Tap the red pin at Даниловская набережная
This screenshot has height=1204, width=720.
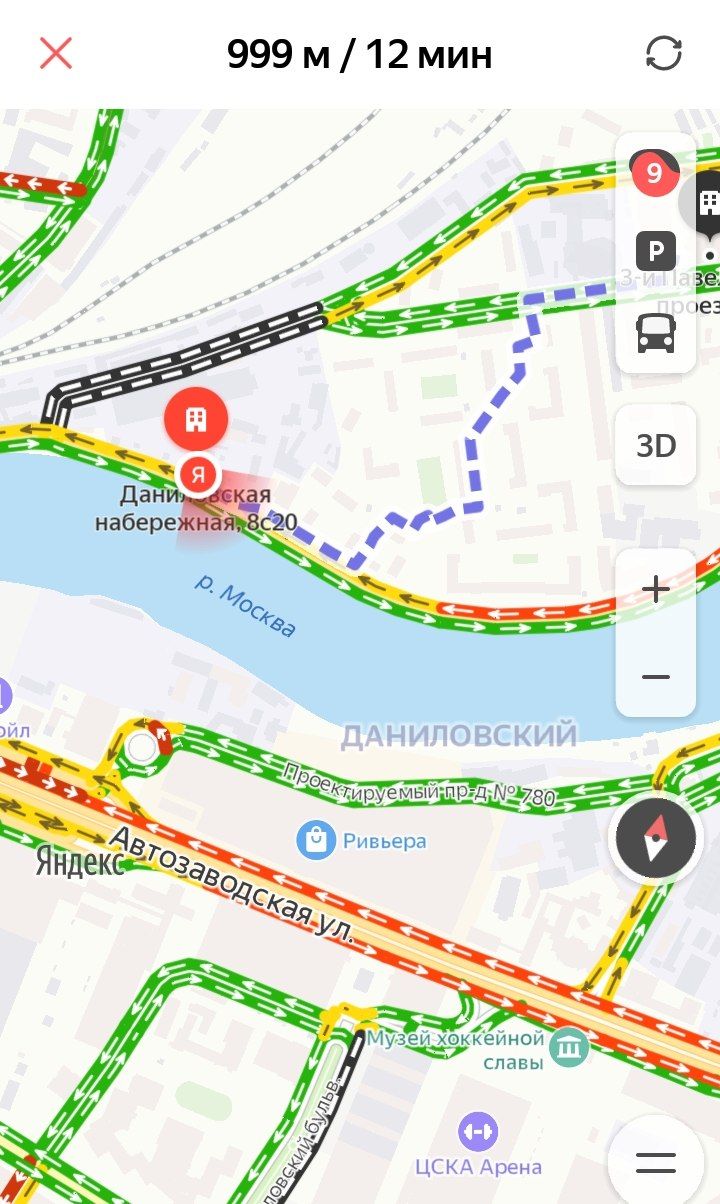click(197, 418)
